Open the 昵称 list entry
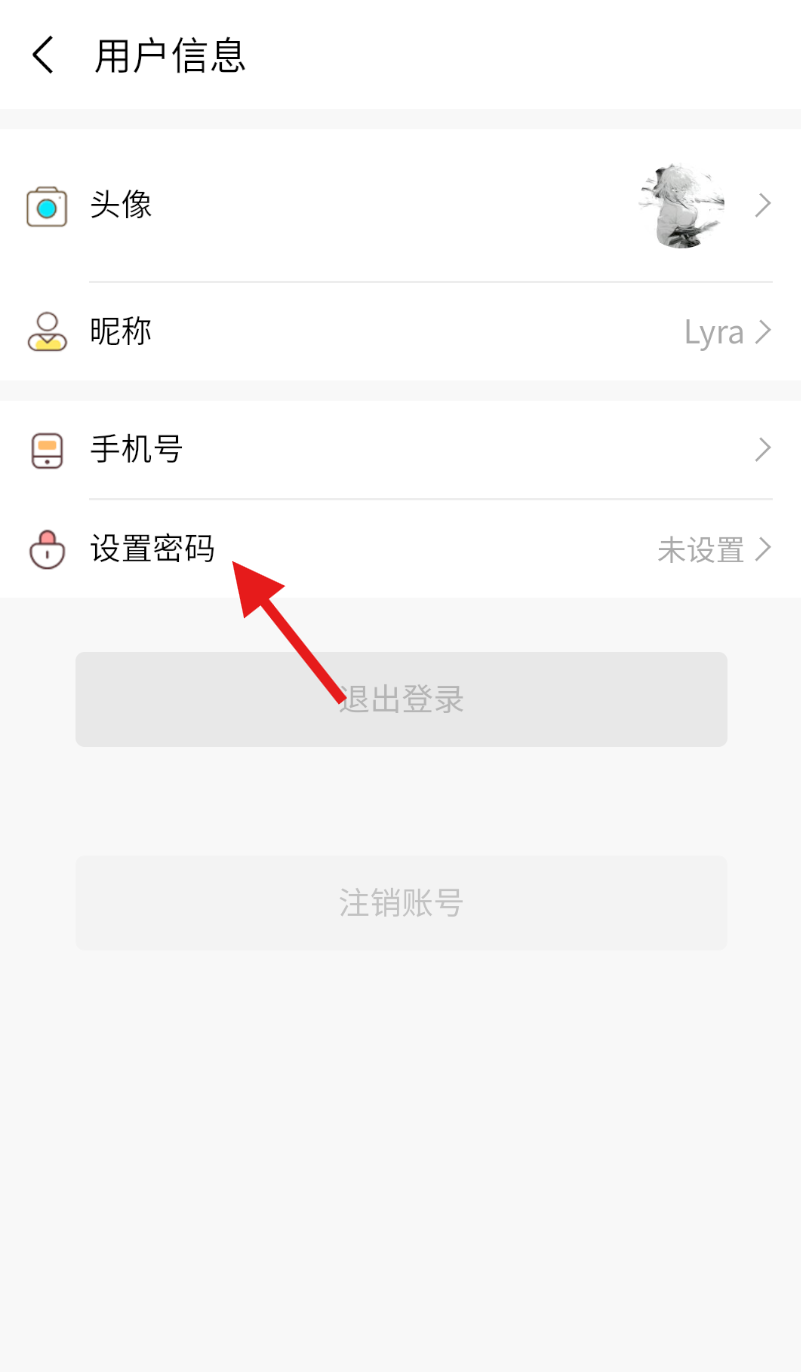The image size is (801, 1372). [400, 330]
